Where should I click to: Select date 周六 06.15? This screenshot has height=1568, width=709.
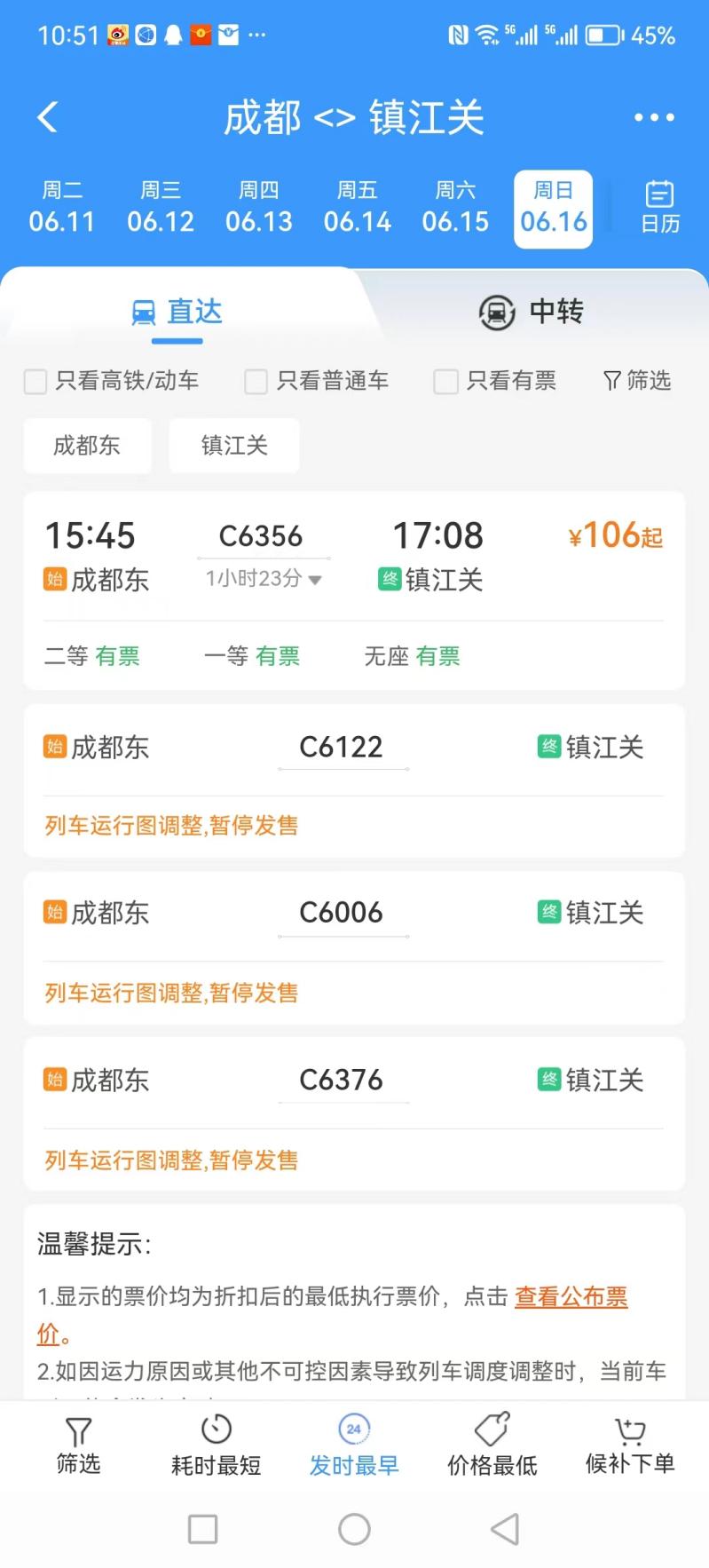pyautogui.click(x=455, y=208)
